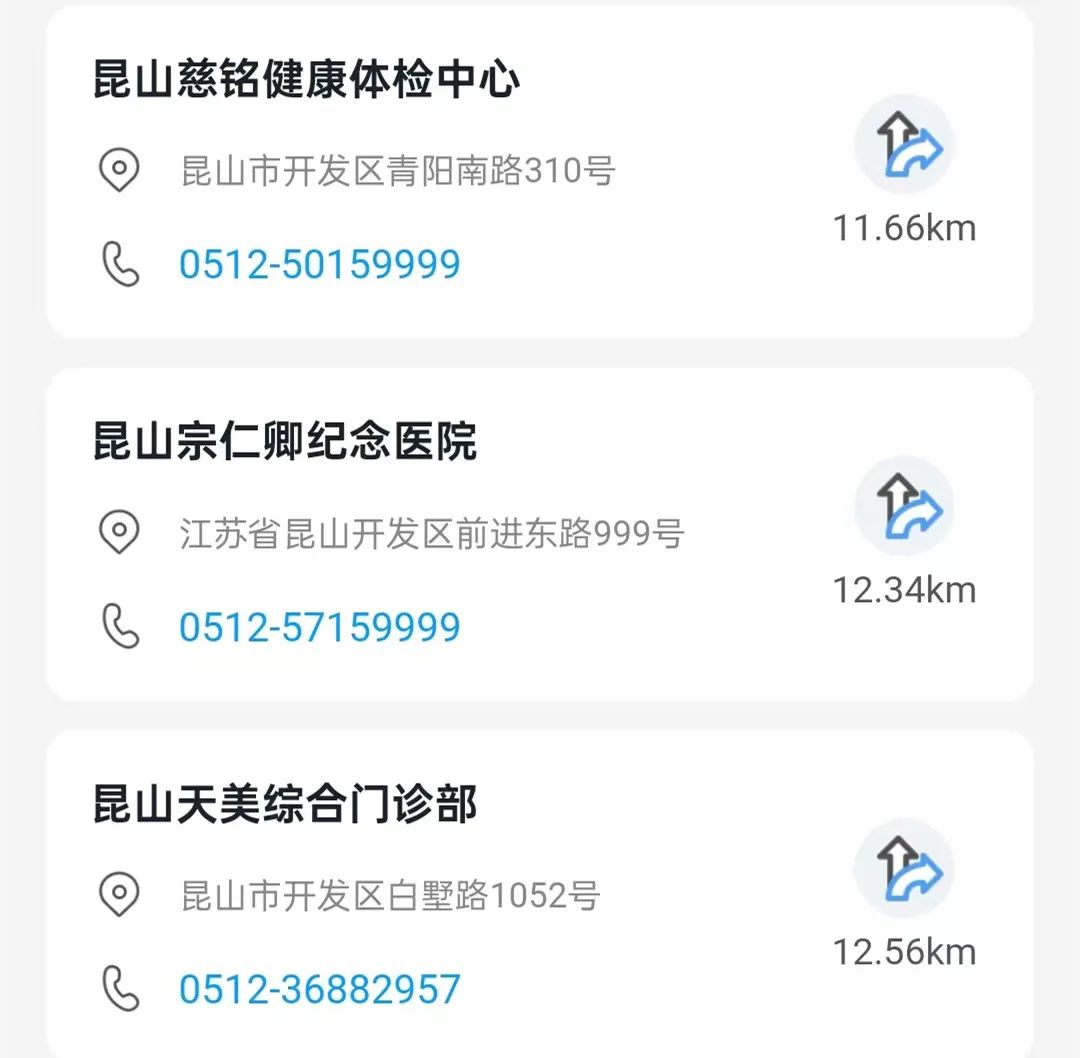The image size is (1080, 1058).
Task: Select the 昆山天美综合门诊部 card
Action: coord(285,805)
